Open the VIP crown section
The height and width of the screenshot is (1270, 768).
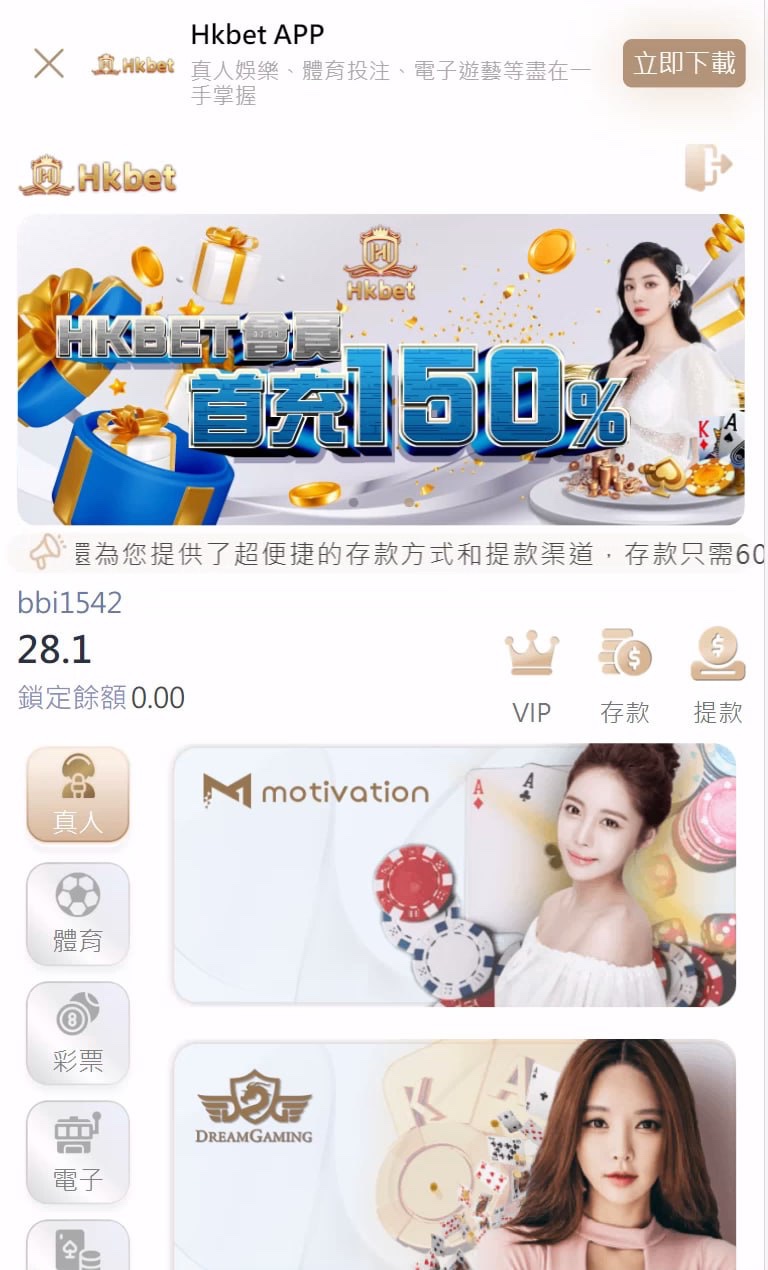[531, 677]
